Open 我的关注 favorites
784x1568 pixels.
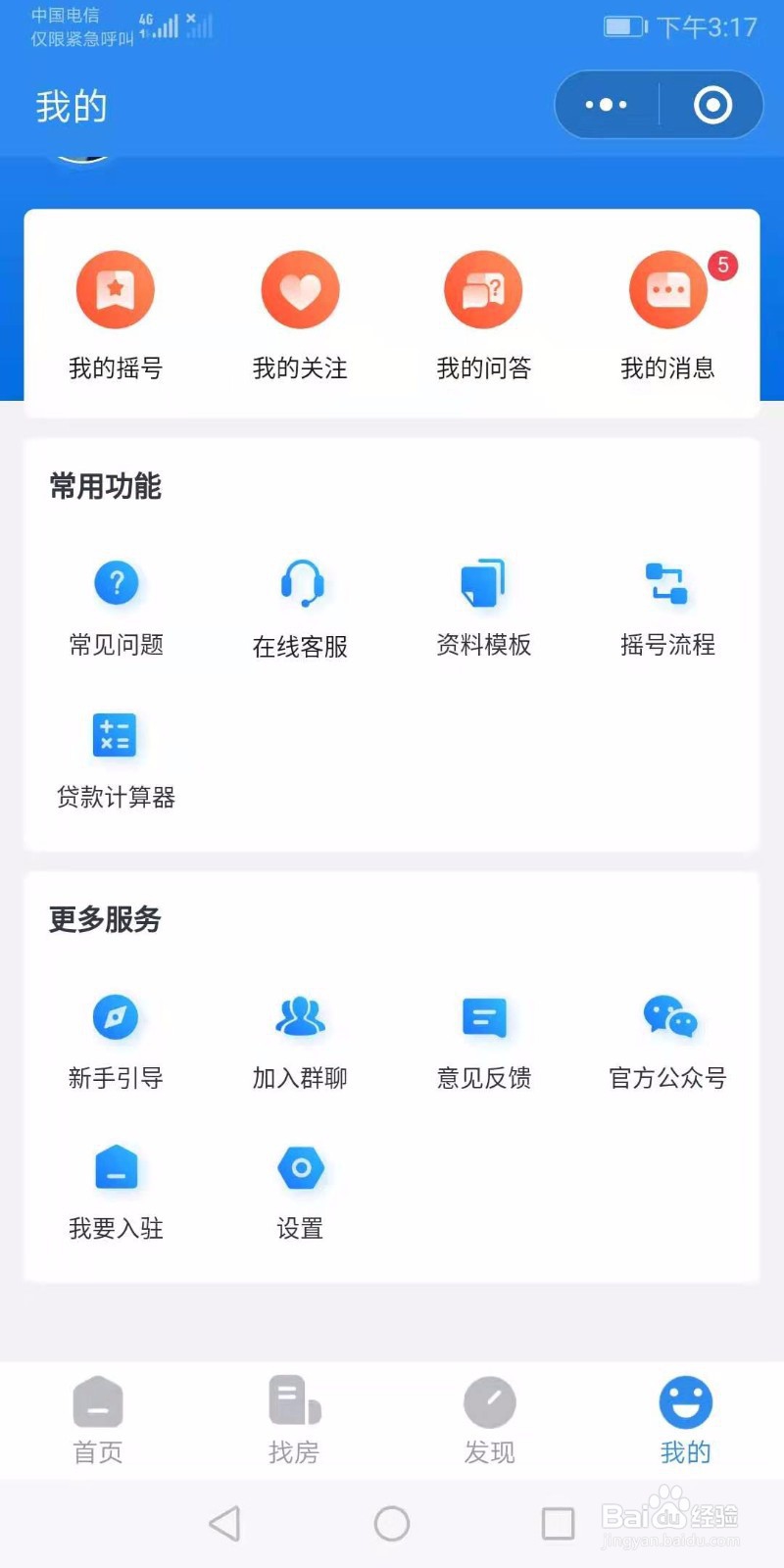[x=300, y=316]
